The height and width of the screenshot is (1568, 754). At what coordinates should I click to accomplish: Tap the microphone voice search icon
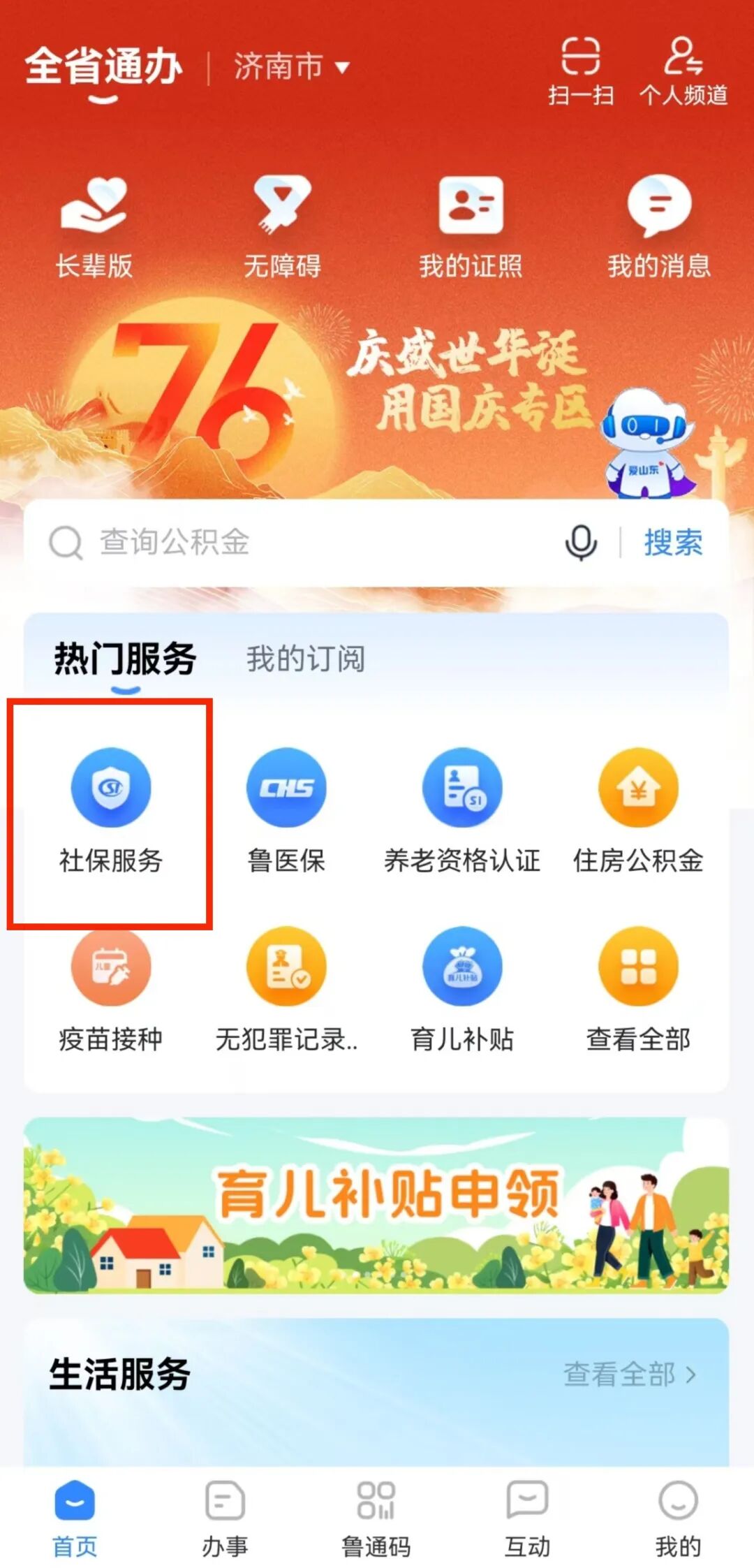click(x=580, y=542)
